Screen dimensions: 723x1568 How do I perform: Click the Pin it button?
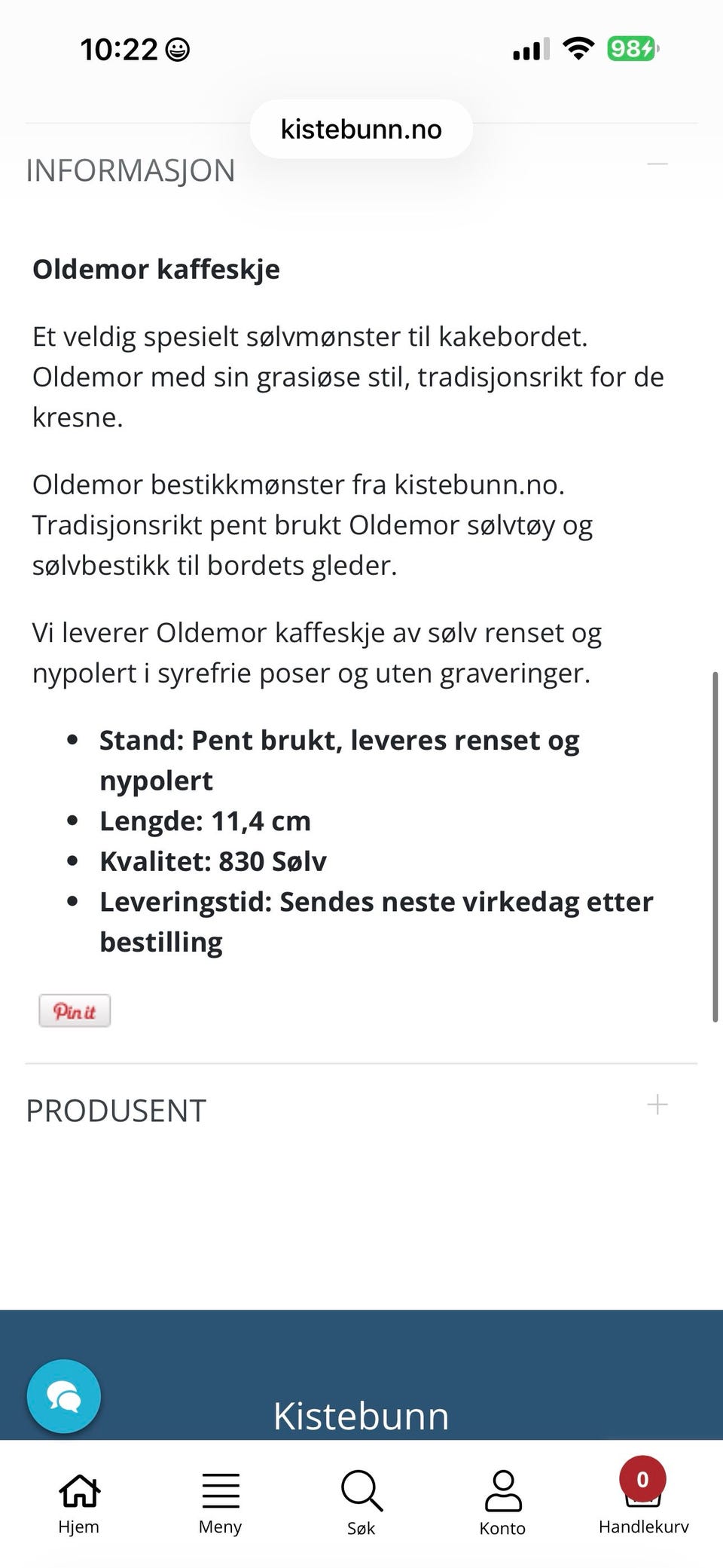(75, 1010)
